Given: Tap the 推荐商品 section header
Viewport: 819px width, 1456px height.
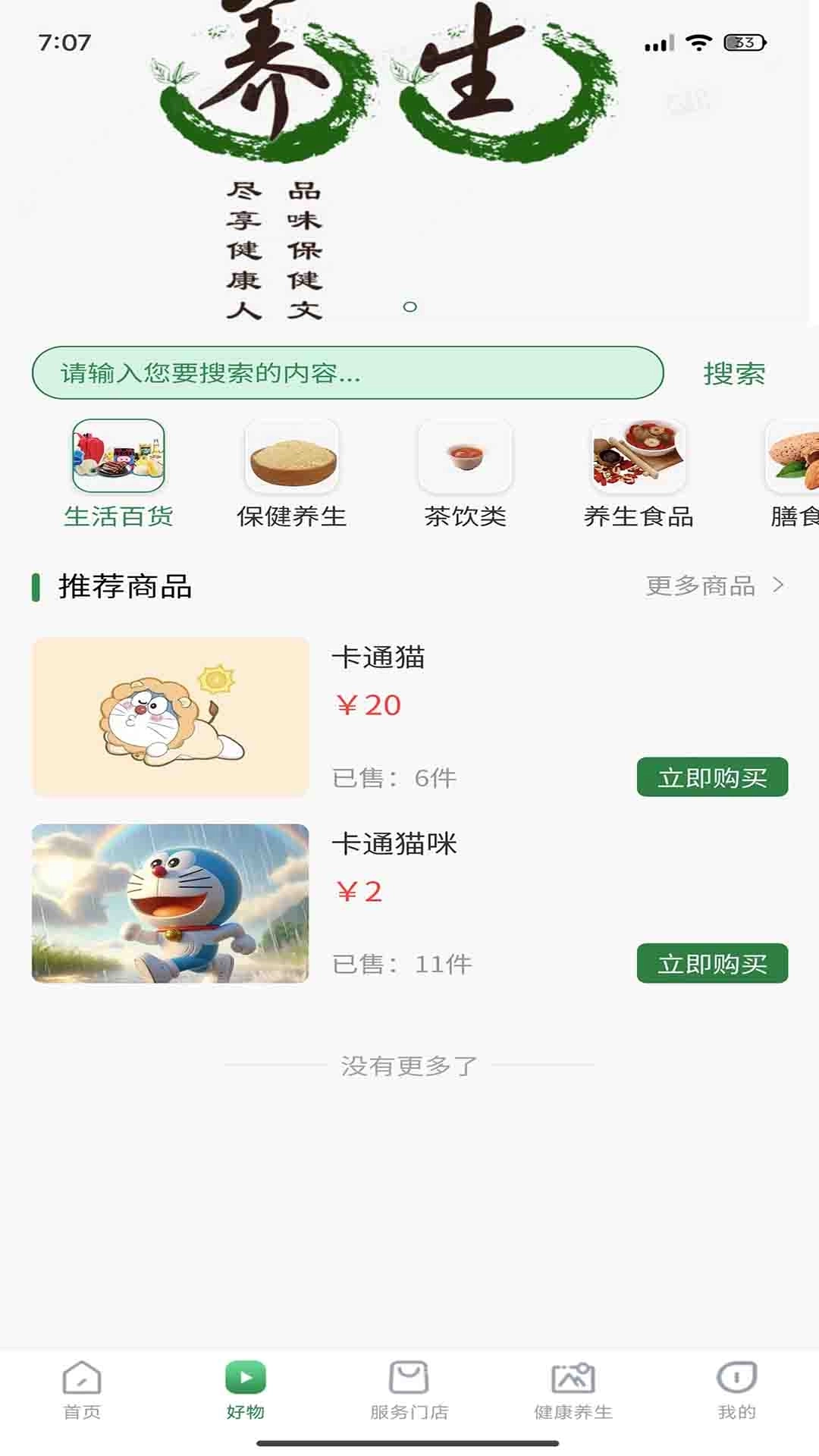Looking at the screenshot, I should click(x=124, y=585).
